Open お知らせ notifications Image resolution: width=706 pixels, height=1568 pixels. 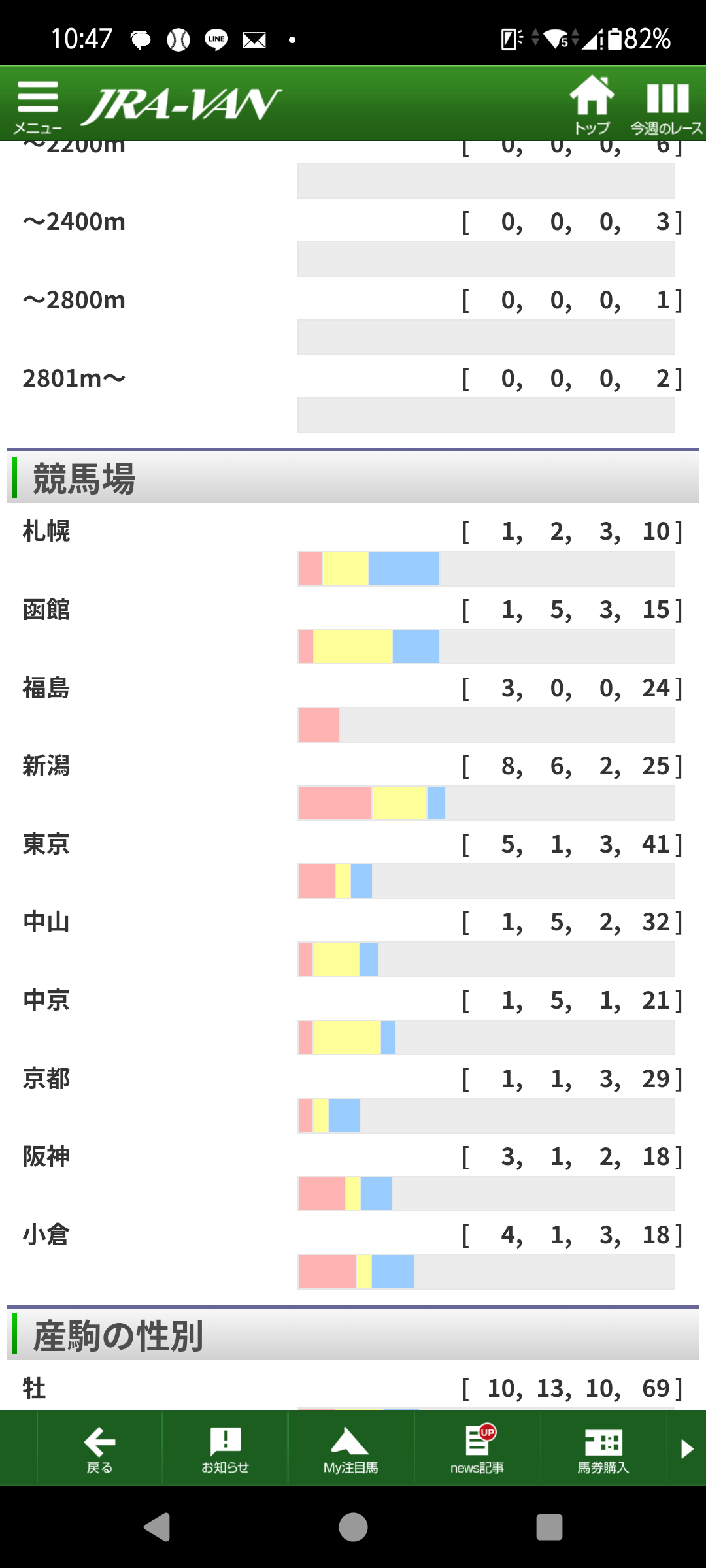point(226,1449)
